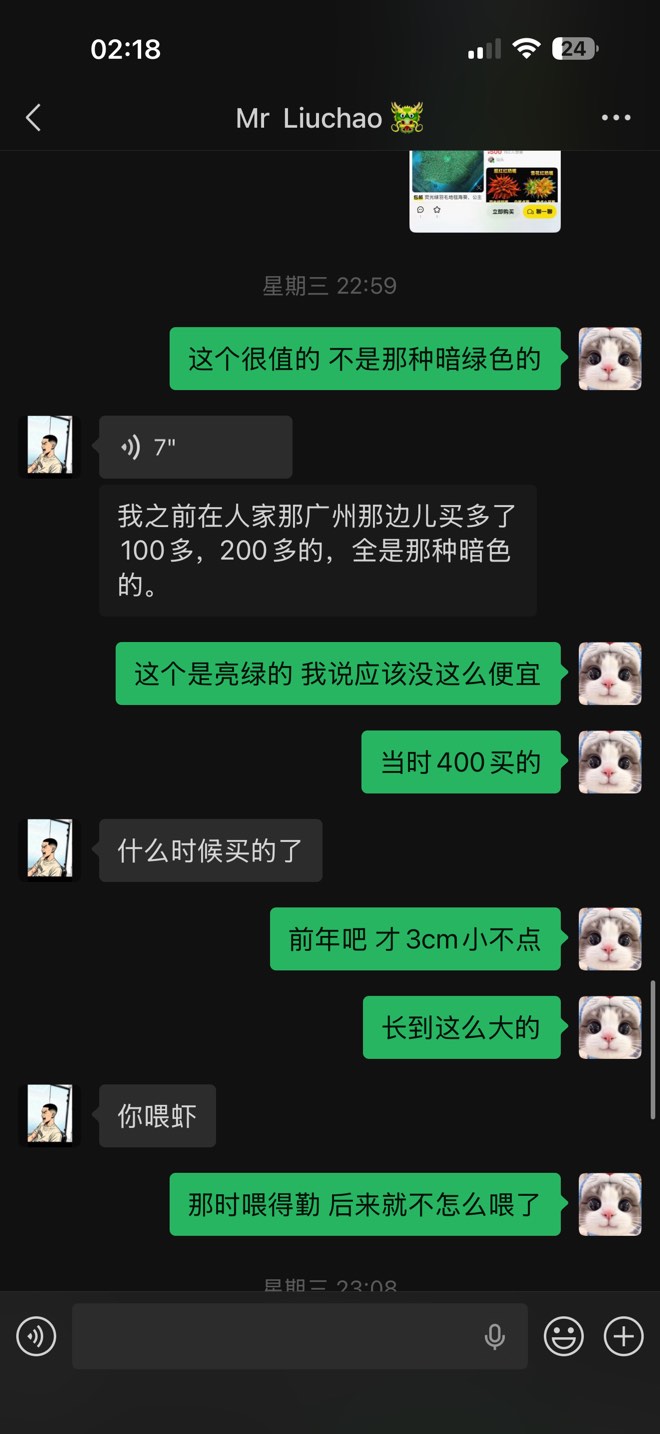Viewport: 660px width, 1434px height.
Task: Open my cat avatar beside "当时 400 买的"
Action: point(610,762)
